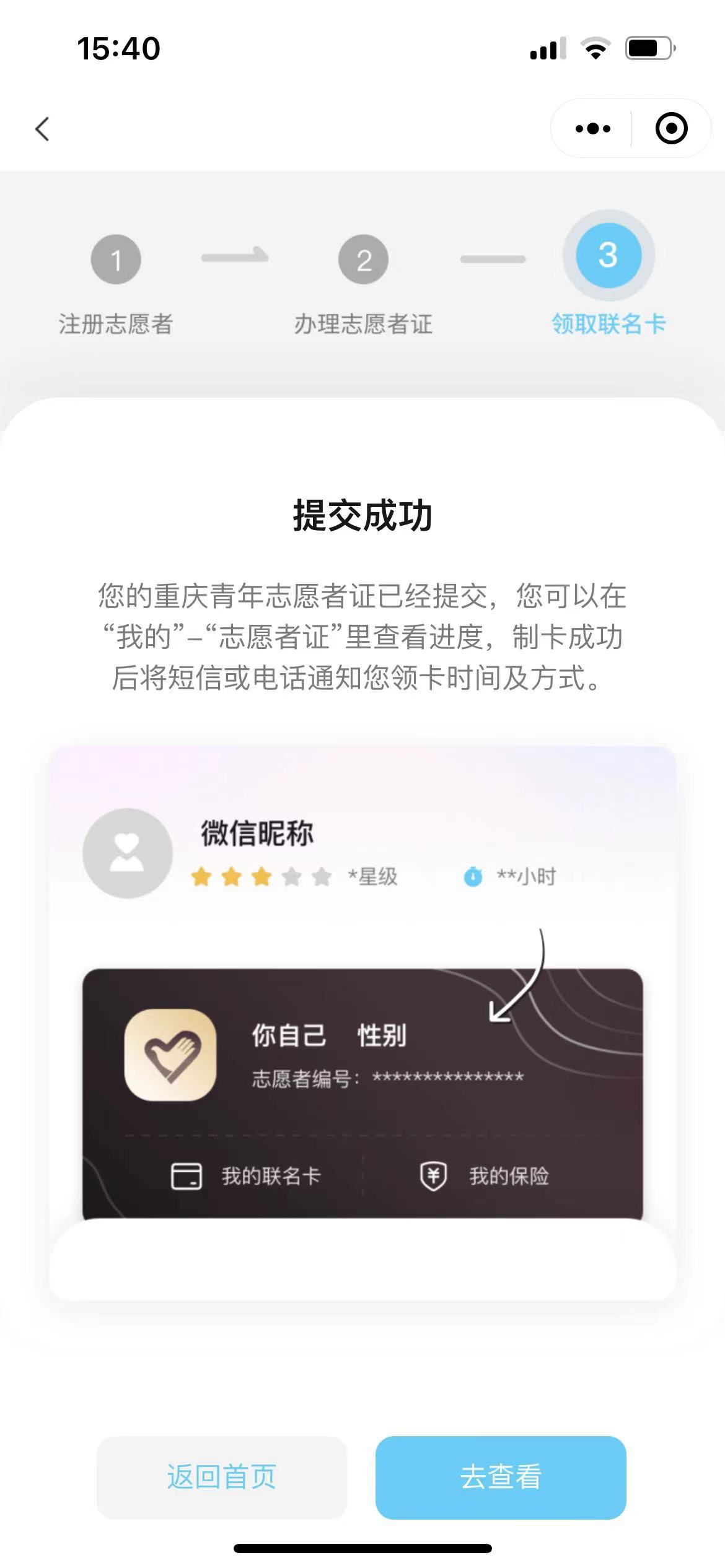Image resolution: width=725 pixels, height=1568 pixels.
Task: Tap 去查看 to view progress
Action: [501, 1477]
